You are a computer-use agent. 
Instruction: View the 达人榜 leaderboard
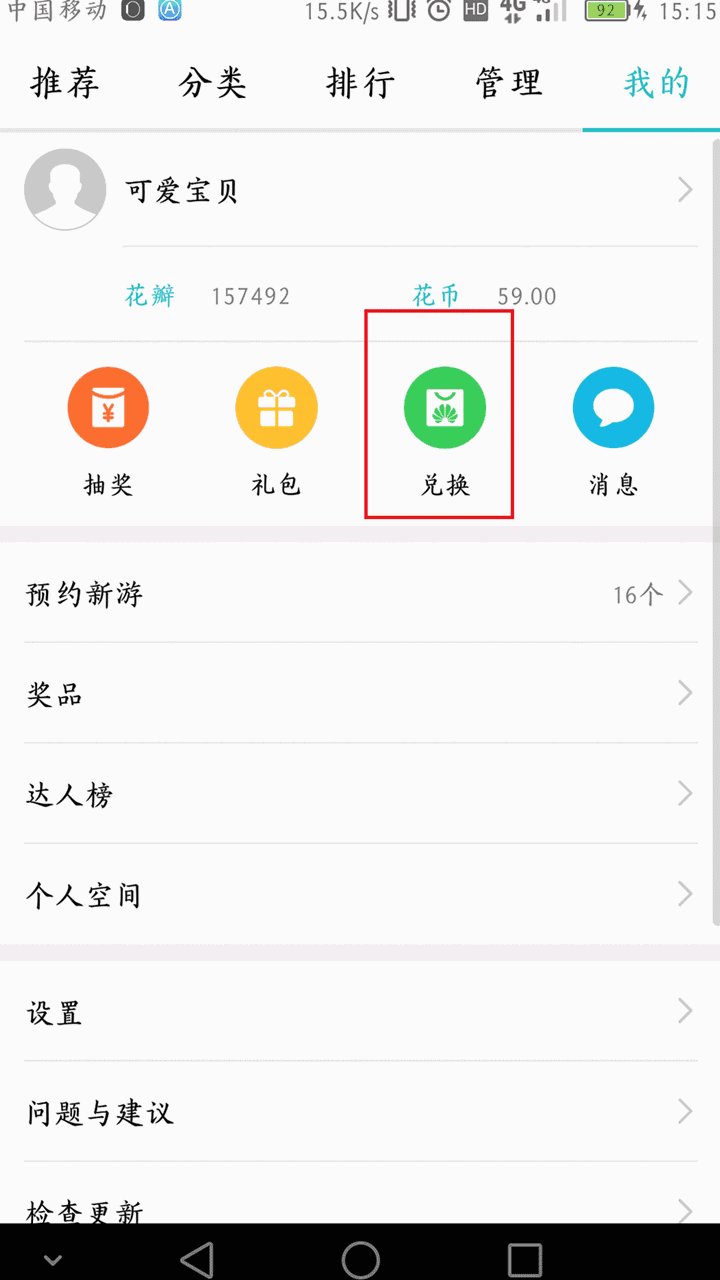pyautogui.click(x=360, y=794)
